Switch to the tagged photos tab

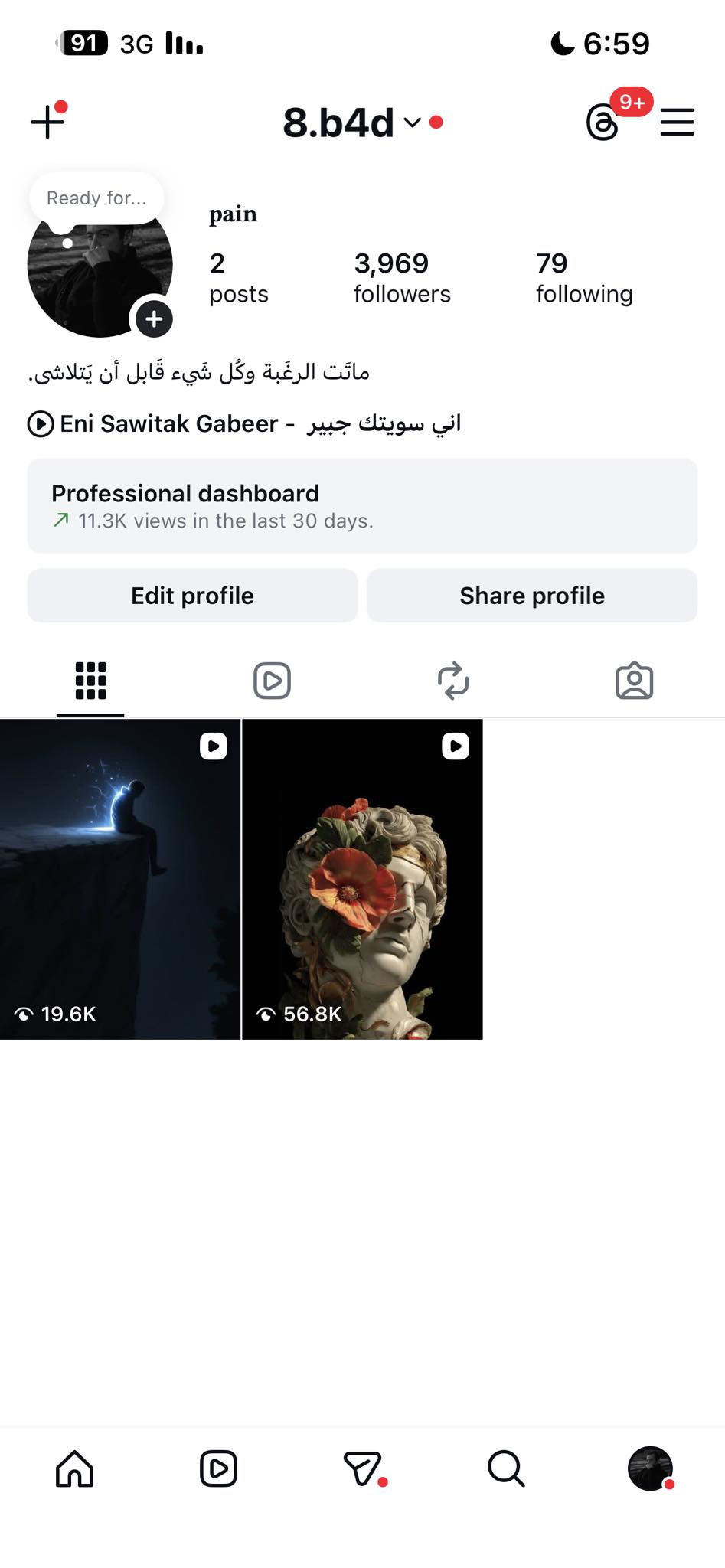click(634, 681)
